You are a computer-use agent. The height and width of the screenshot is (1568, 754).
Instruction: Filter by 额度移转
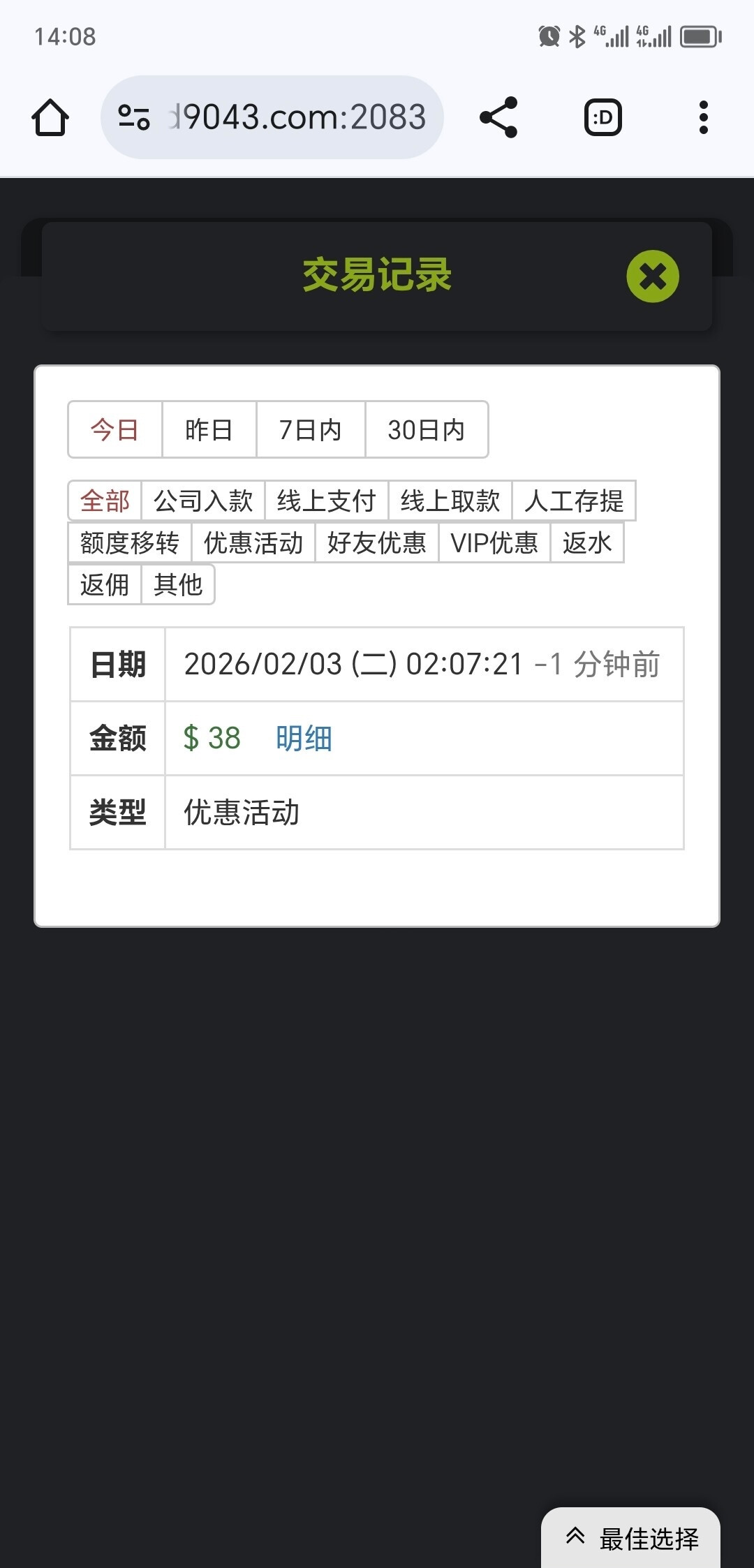[130, 543]
